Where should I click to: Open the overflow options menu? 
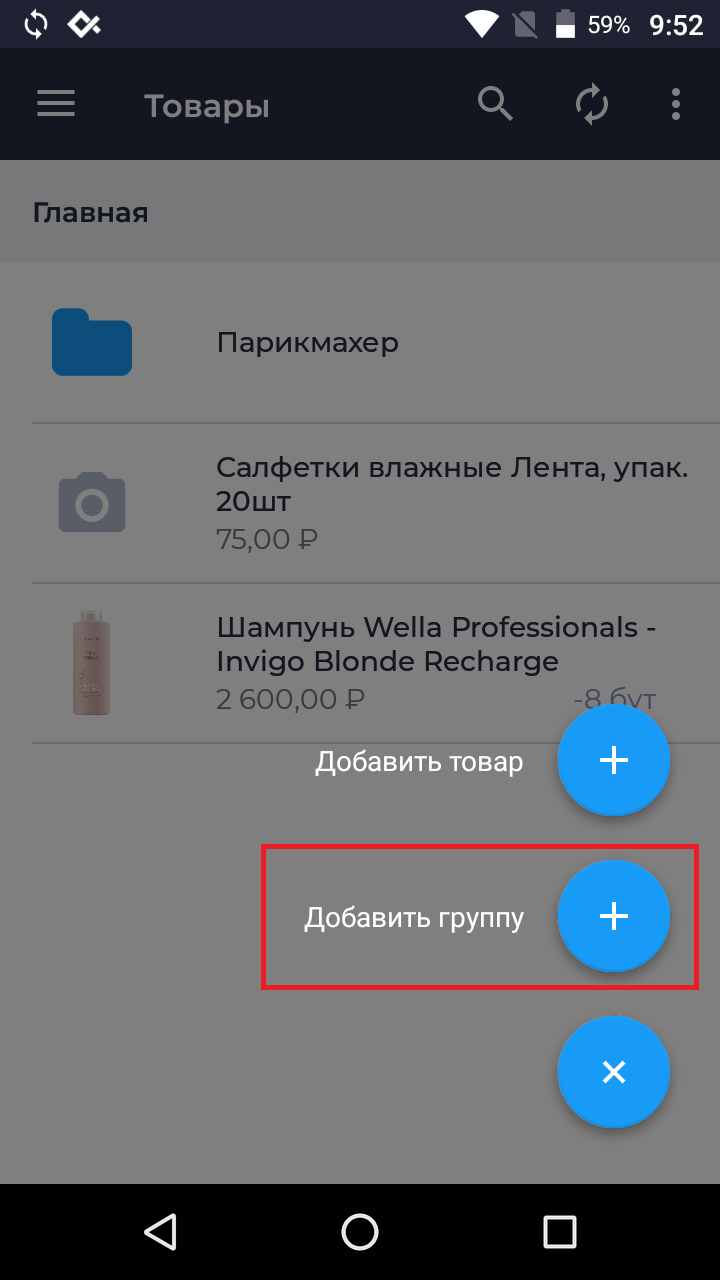pyautogui.click(x=676, y=104)
